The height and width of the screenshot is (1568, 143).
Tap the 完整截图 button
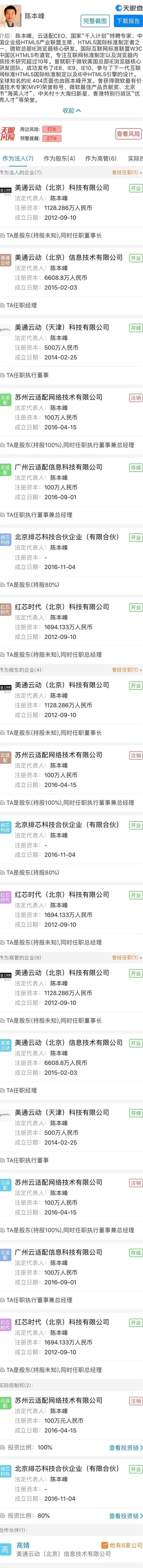click(95, 20)
